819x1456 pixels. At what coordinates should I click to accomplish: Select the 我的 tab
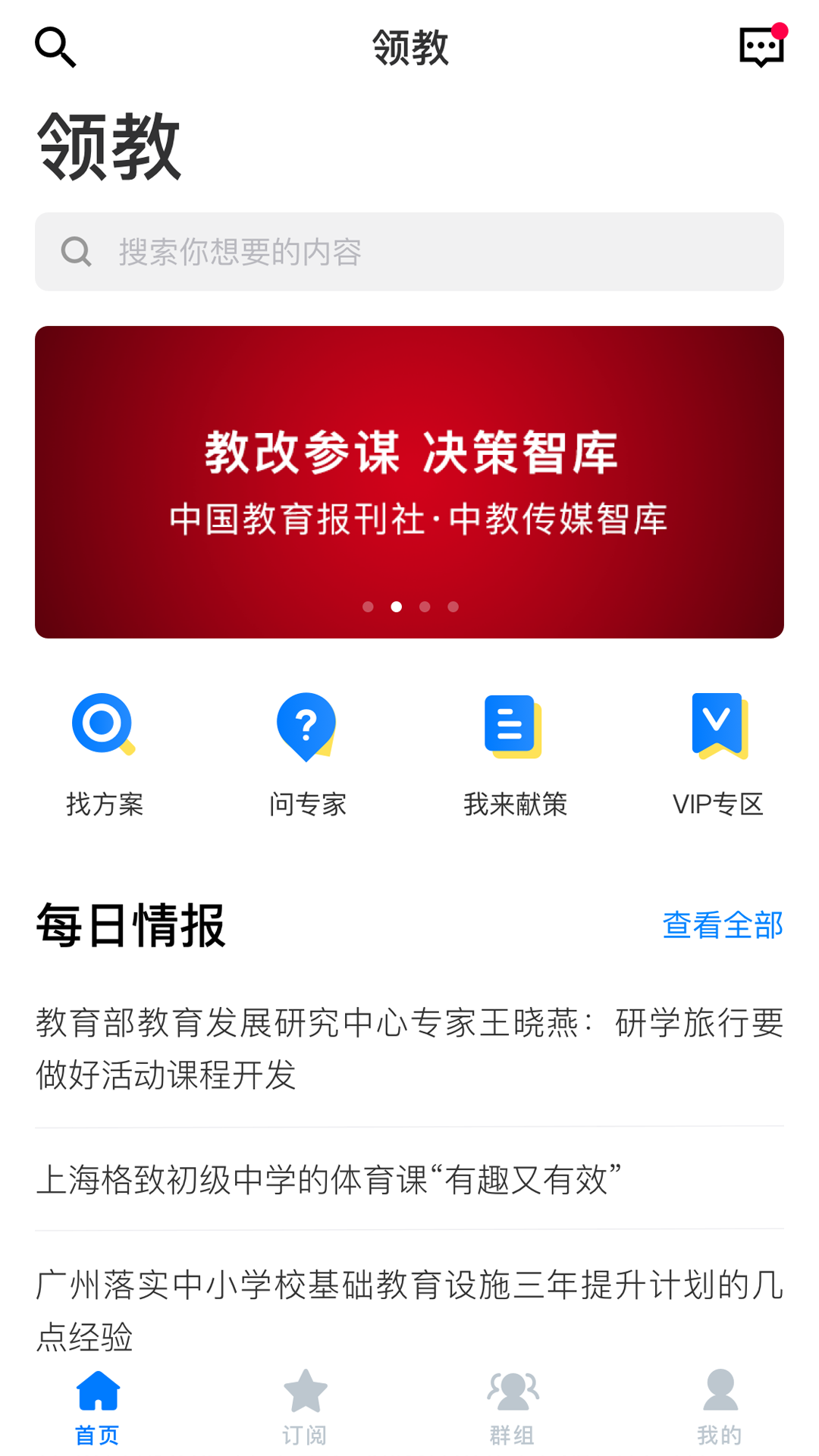click(720, 1407)
